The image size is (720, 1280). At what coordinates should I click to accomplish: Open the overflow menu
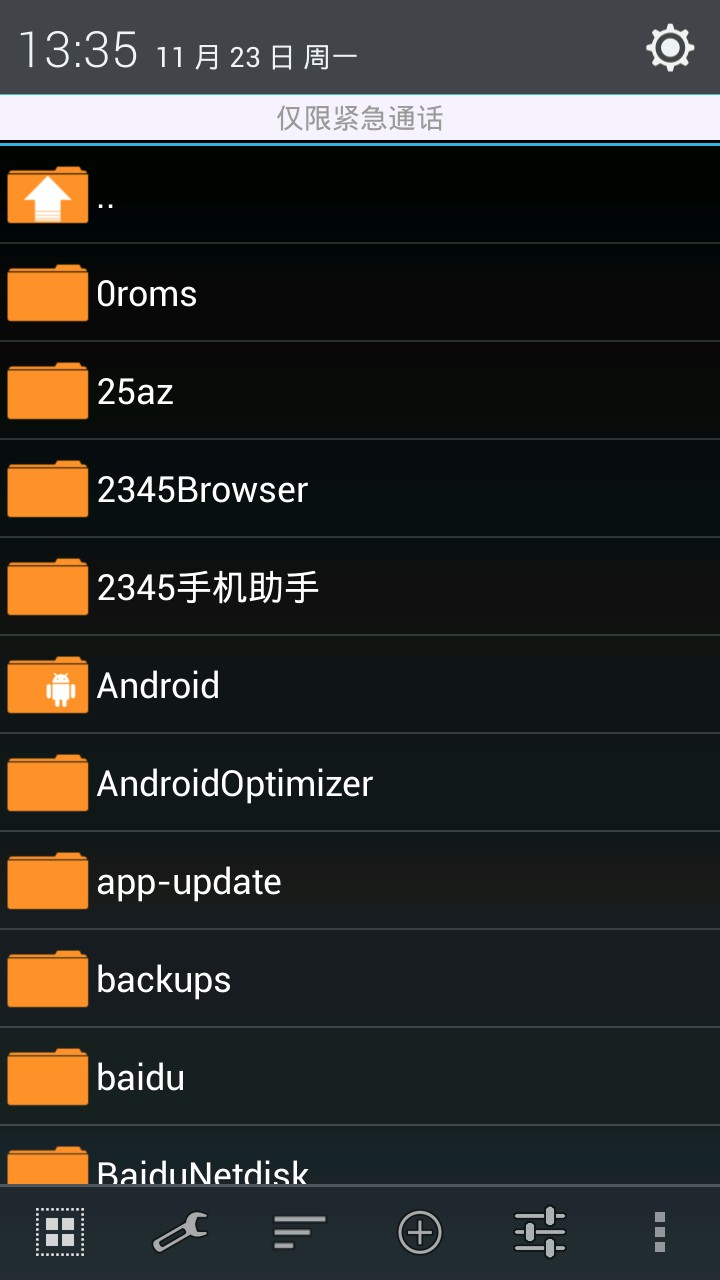(659, 1232)
